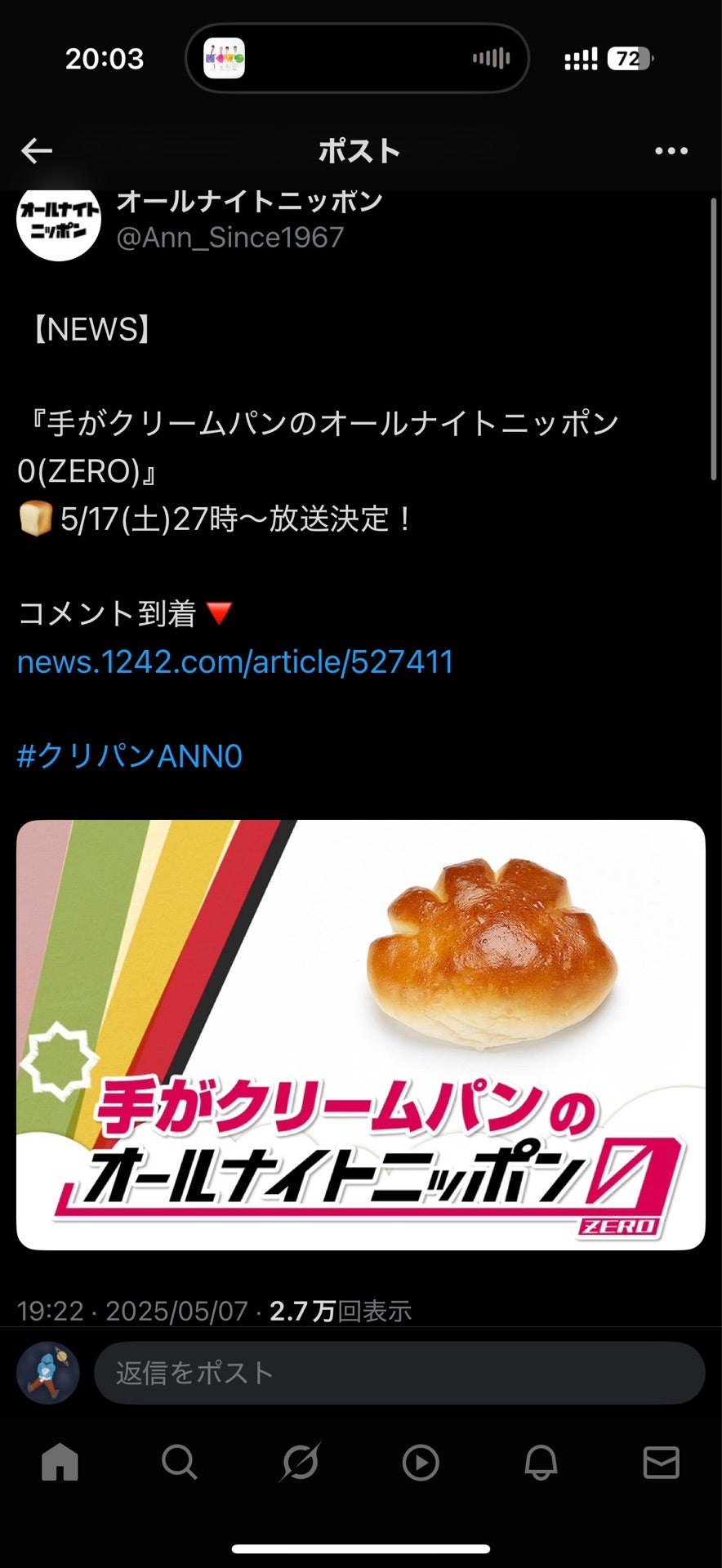Open the news.1242.com article link
This screenshot has height=1568, width=722.
(x=235, y=662)
